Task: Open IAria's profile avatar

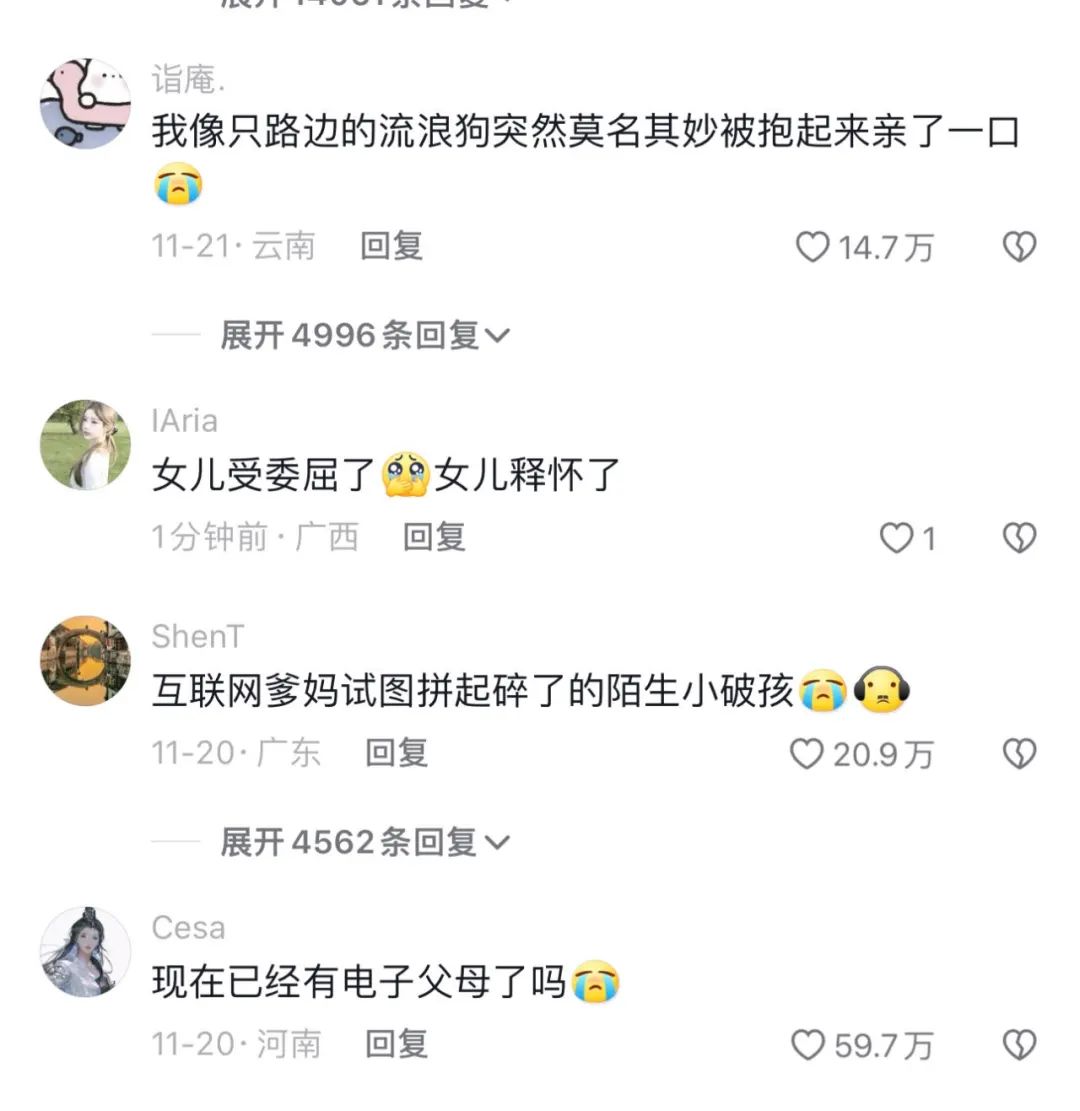Action: click(x=85, y=445)
